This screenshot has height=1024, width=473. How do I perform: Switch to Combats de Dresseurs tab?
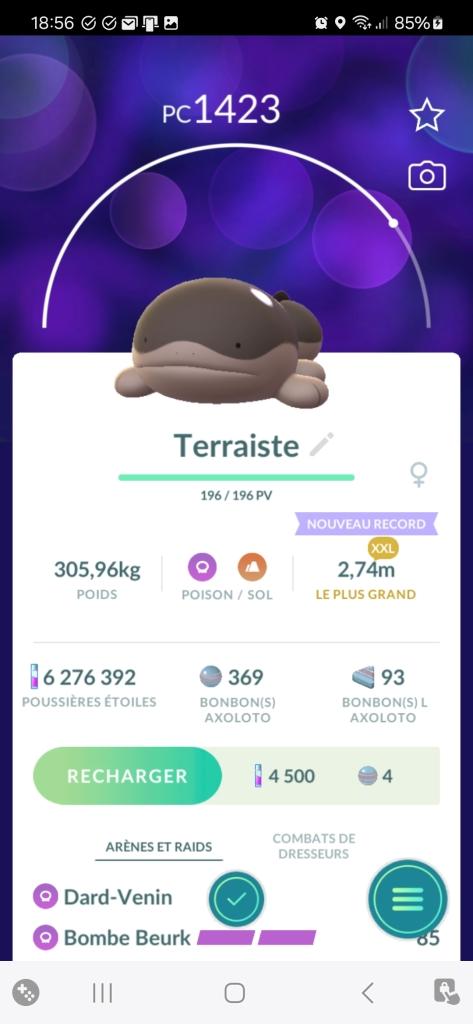(314, 846)
